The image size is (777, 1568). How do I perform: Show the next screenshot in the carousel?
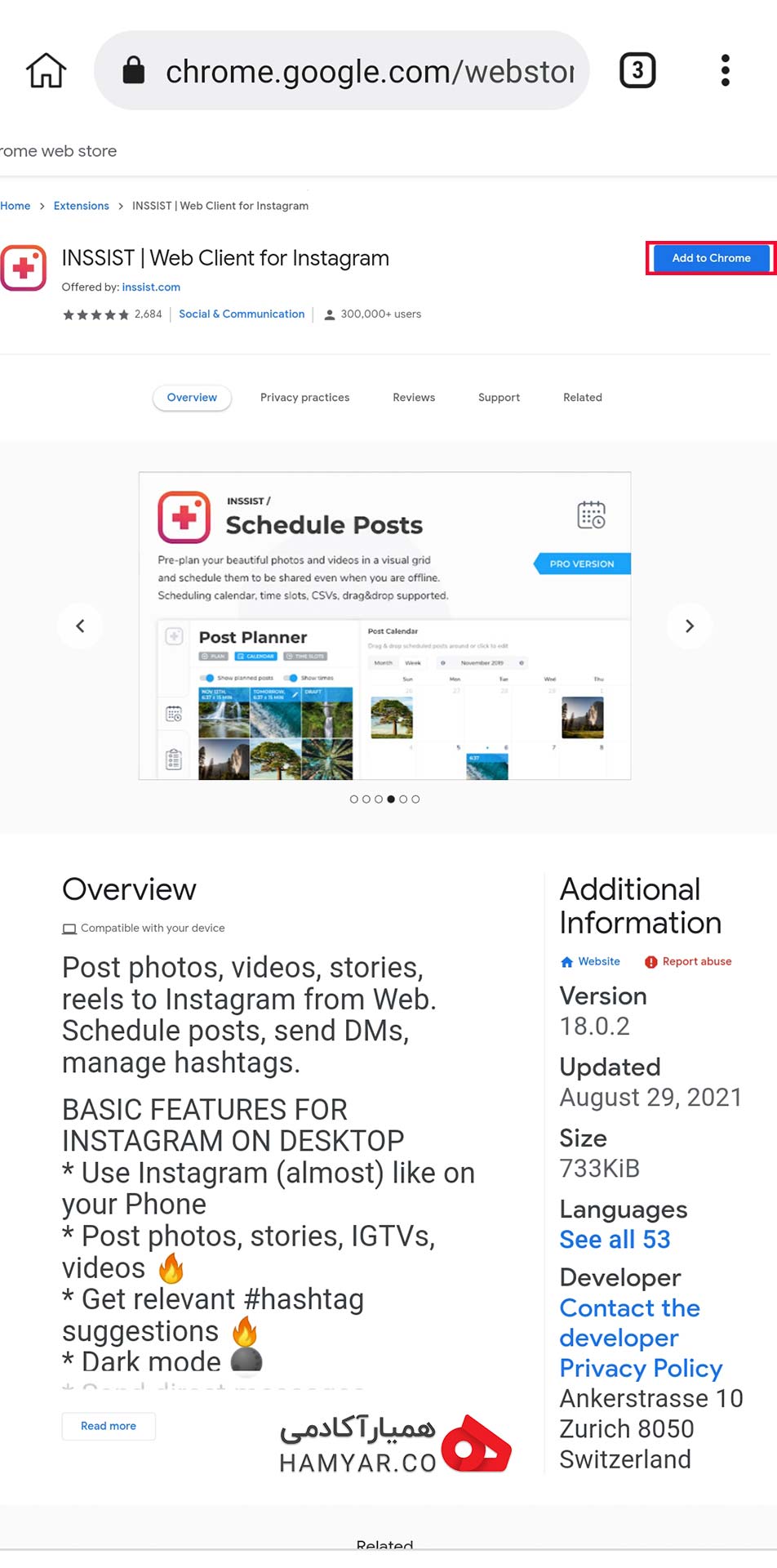690,626
